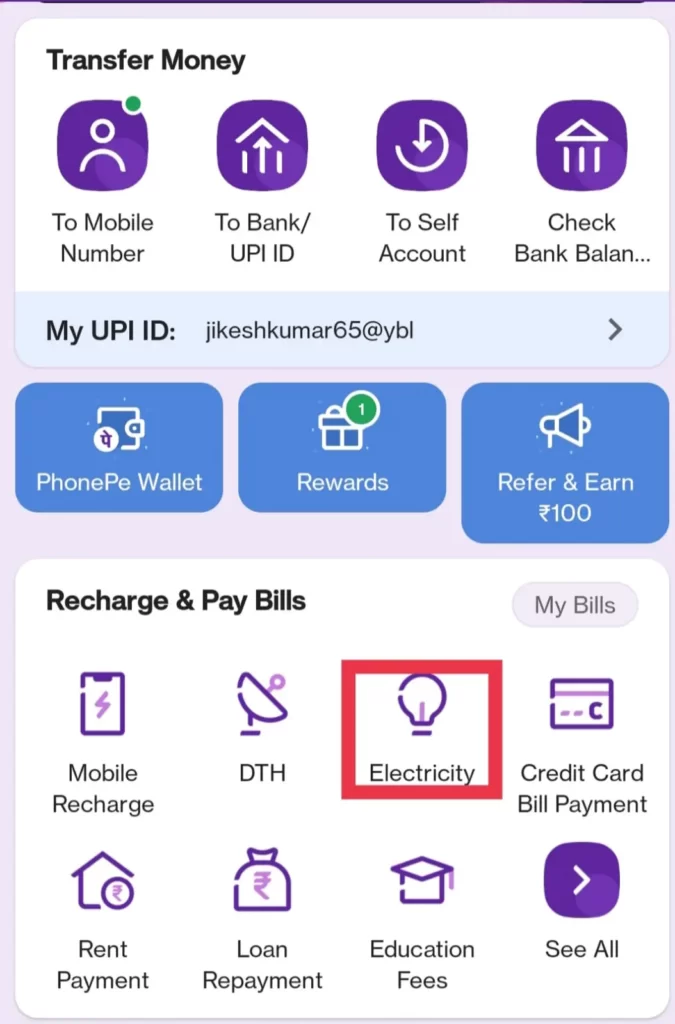Select Loan Repayment

(x=261, y=881)
